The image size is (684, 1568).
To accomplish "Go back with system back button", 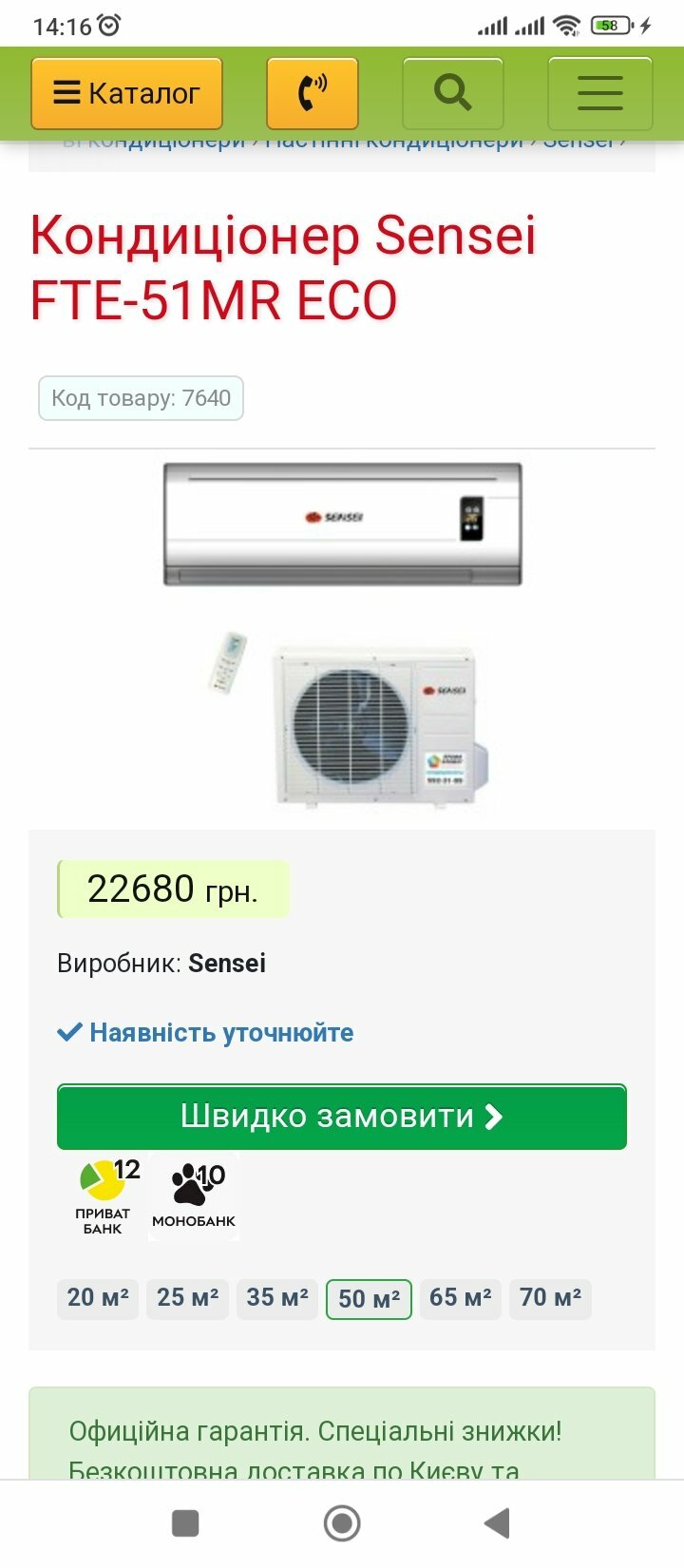I will coord(497,1523).
